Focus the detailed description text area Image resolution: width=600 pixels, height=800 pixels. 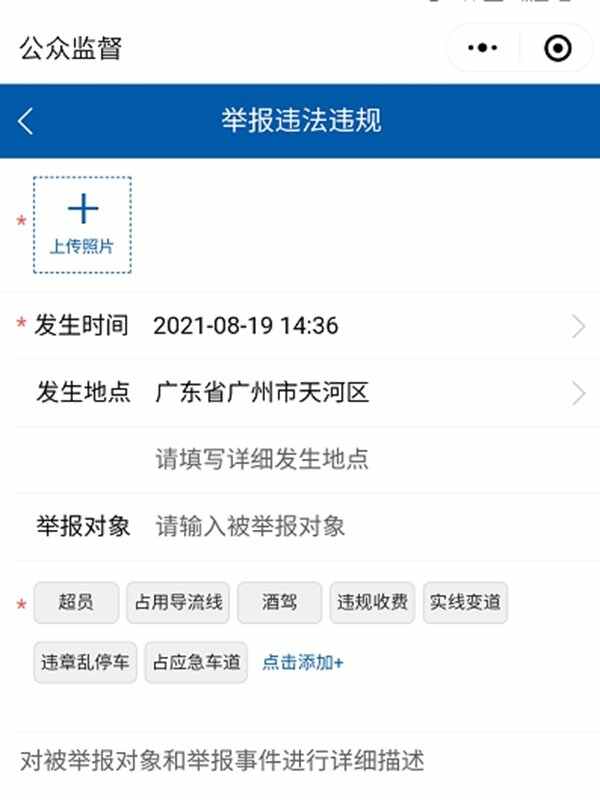(300, 761)
